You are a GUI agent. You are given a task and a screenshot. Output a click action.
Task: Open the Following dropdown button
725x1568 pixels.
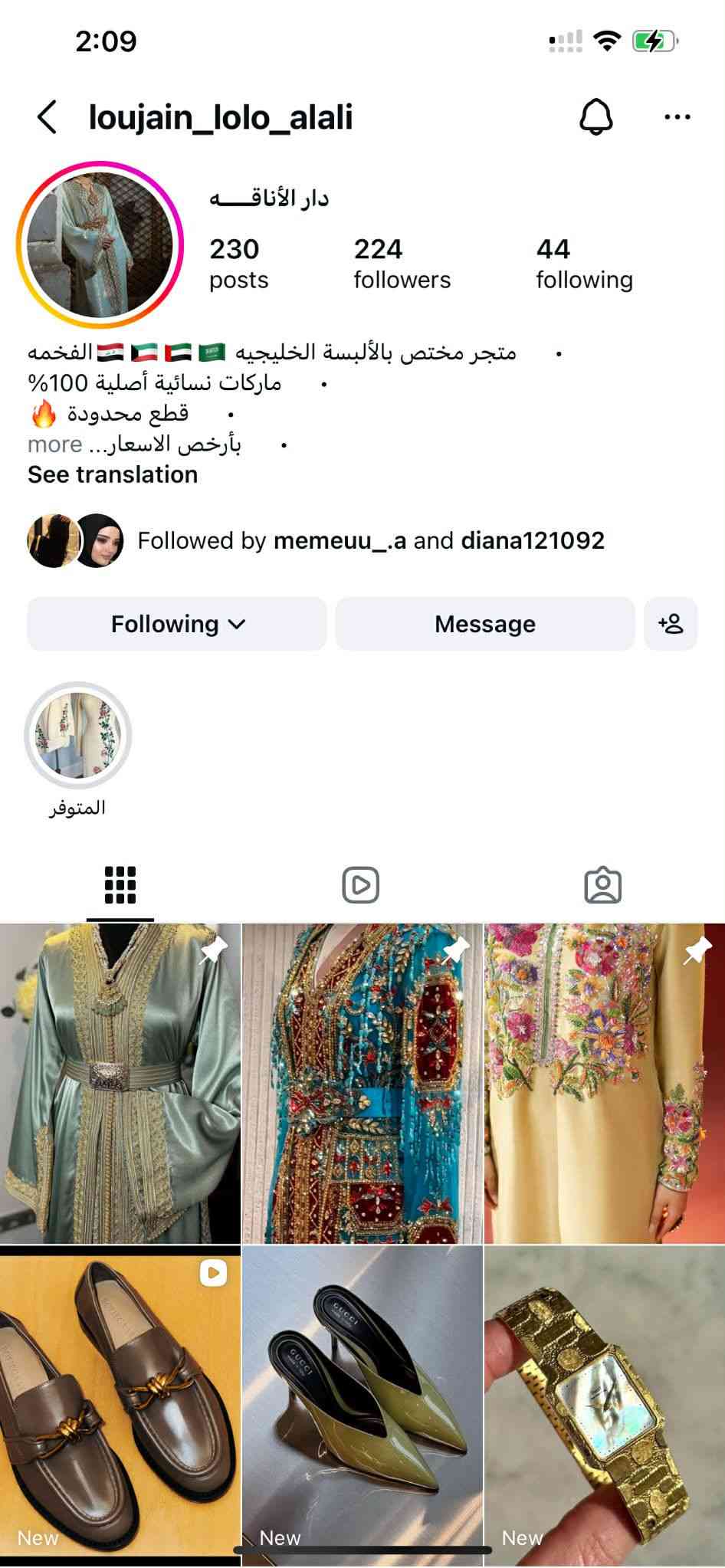point(177,624)
